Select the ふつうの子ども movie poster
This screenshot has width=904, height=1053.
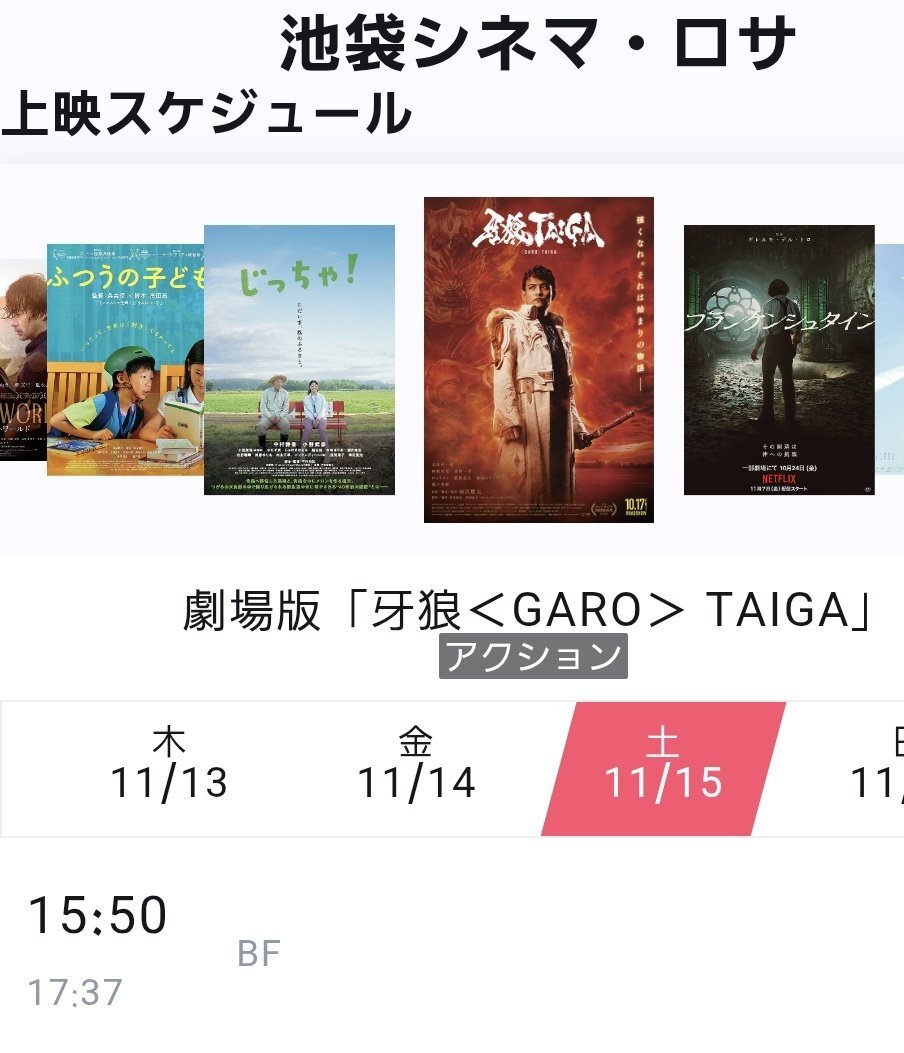pos(124,360)
